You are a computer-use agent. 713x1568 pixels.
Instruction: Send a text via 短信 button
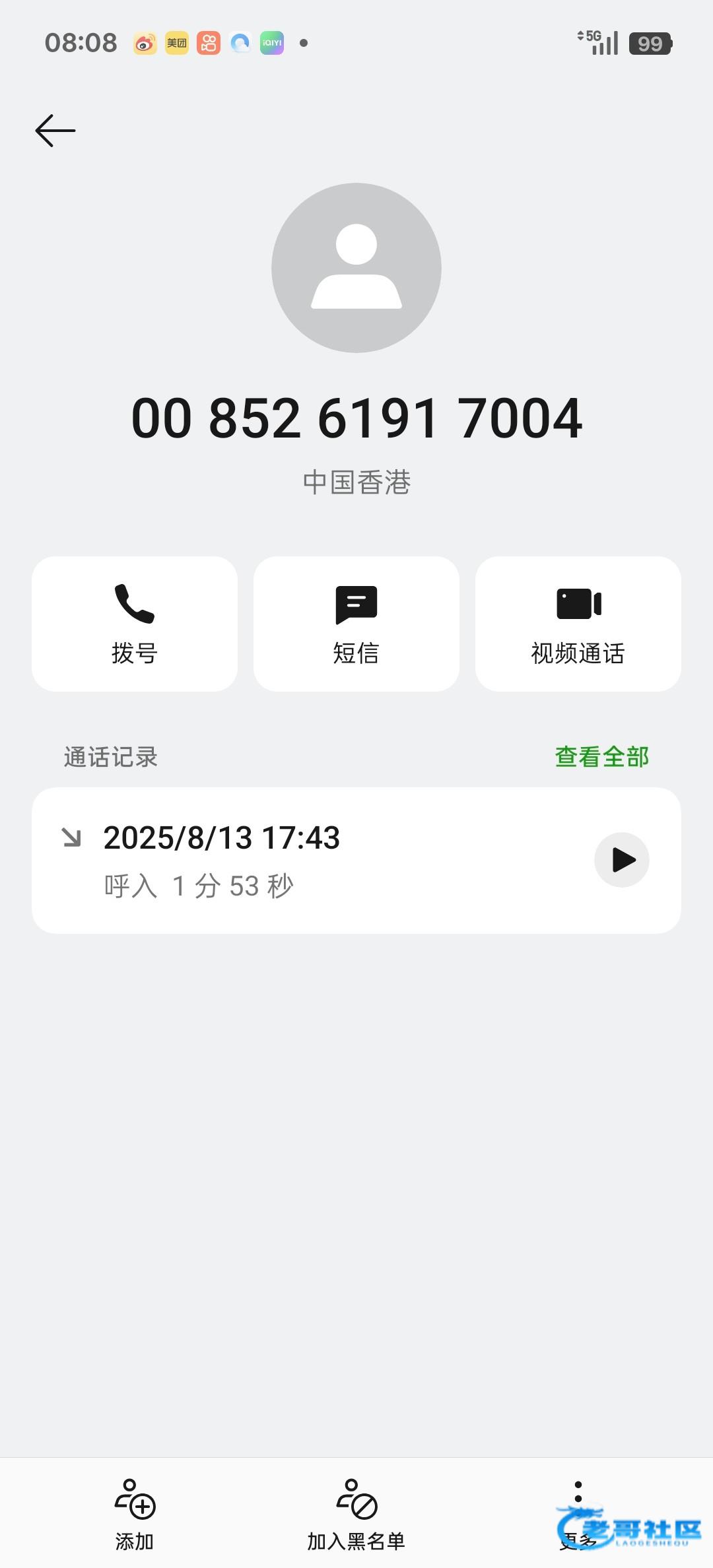(x=356, y=624)
